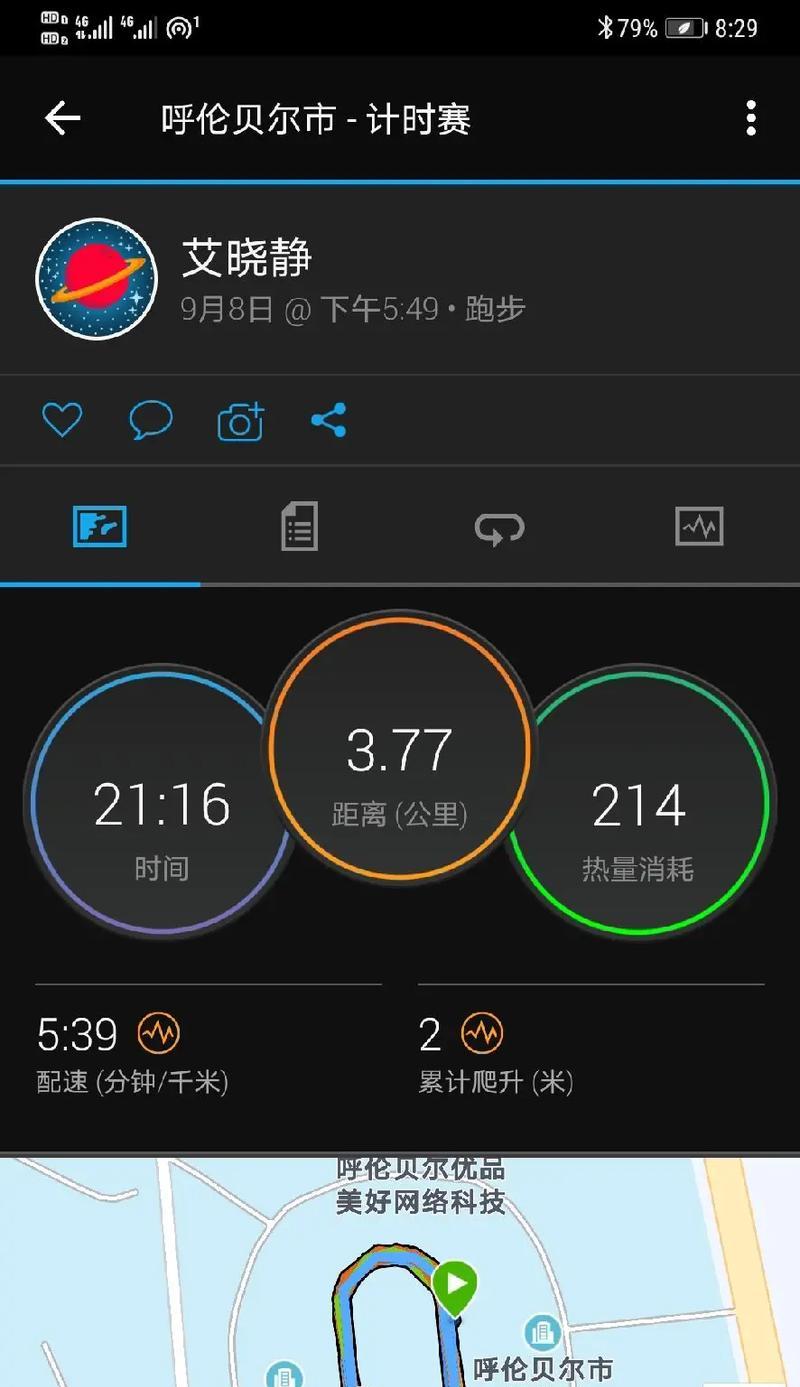800x1387 pixels.
Task: Switch to the details list tab
Action: click(299, 526)
